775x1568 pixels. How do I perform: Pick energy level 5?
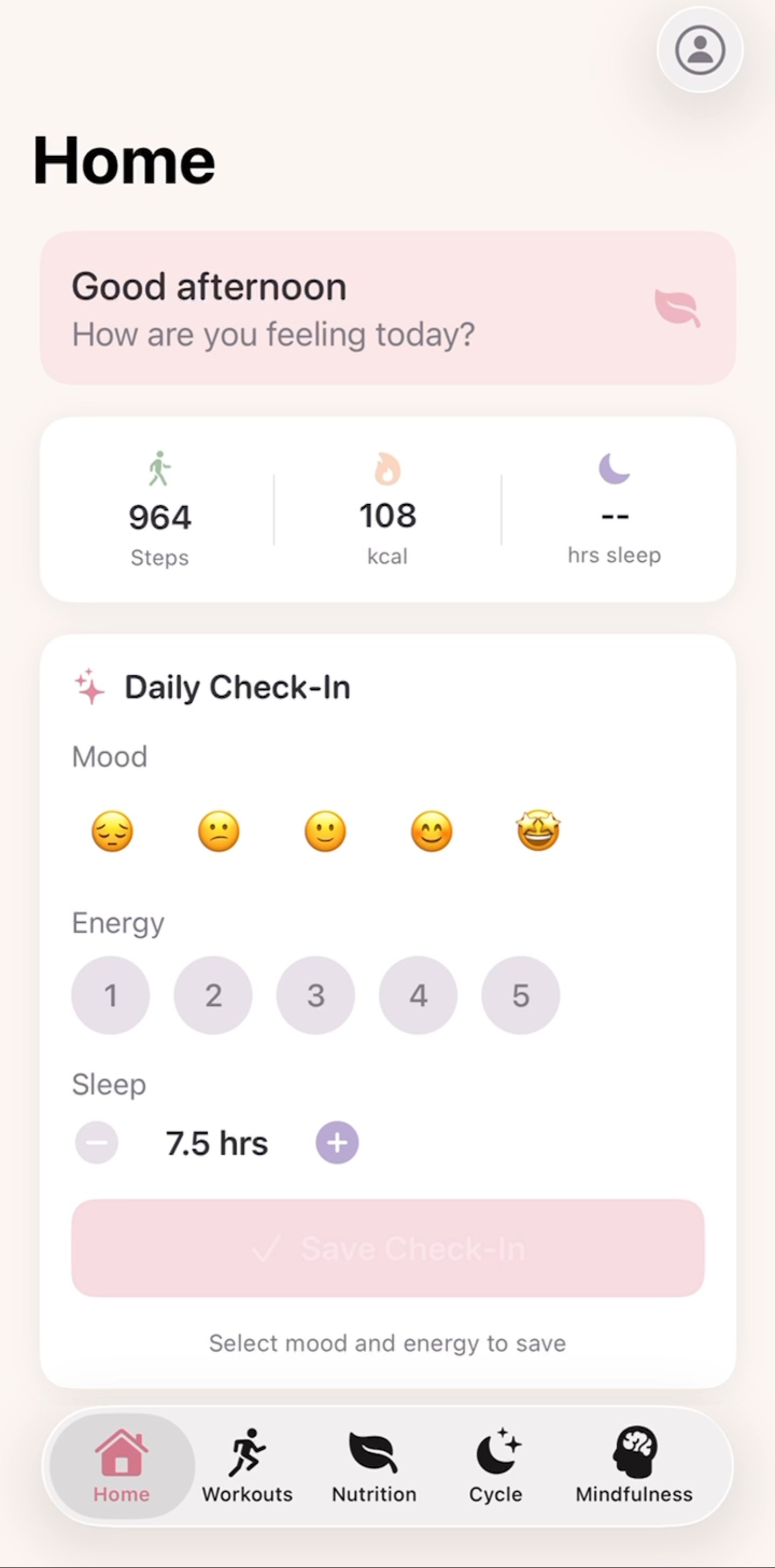[x=520, y=995]
